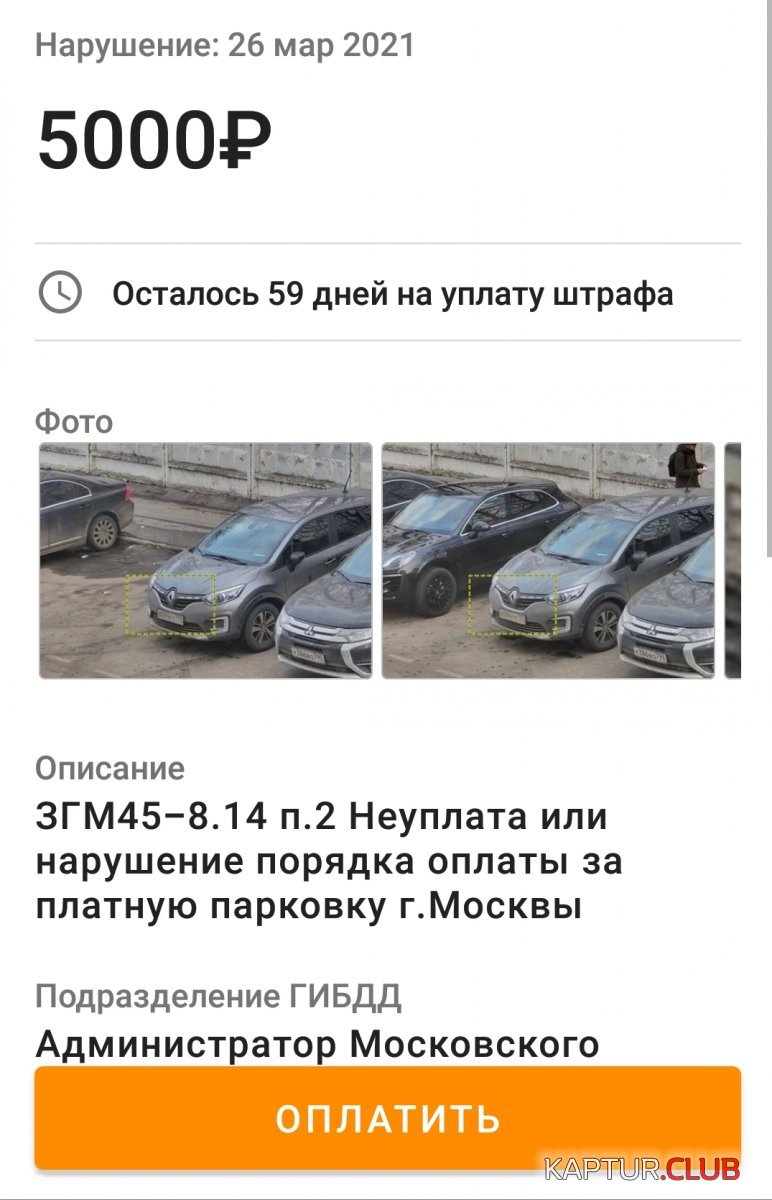Image resolution: width=772 pixels, height=1200 pixels.
Task: Open the first violation photo without the pedestrian
Action: (205, 561)
